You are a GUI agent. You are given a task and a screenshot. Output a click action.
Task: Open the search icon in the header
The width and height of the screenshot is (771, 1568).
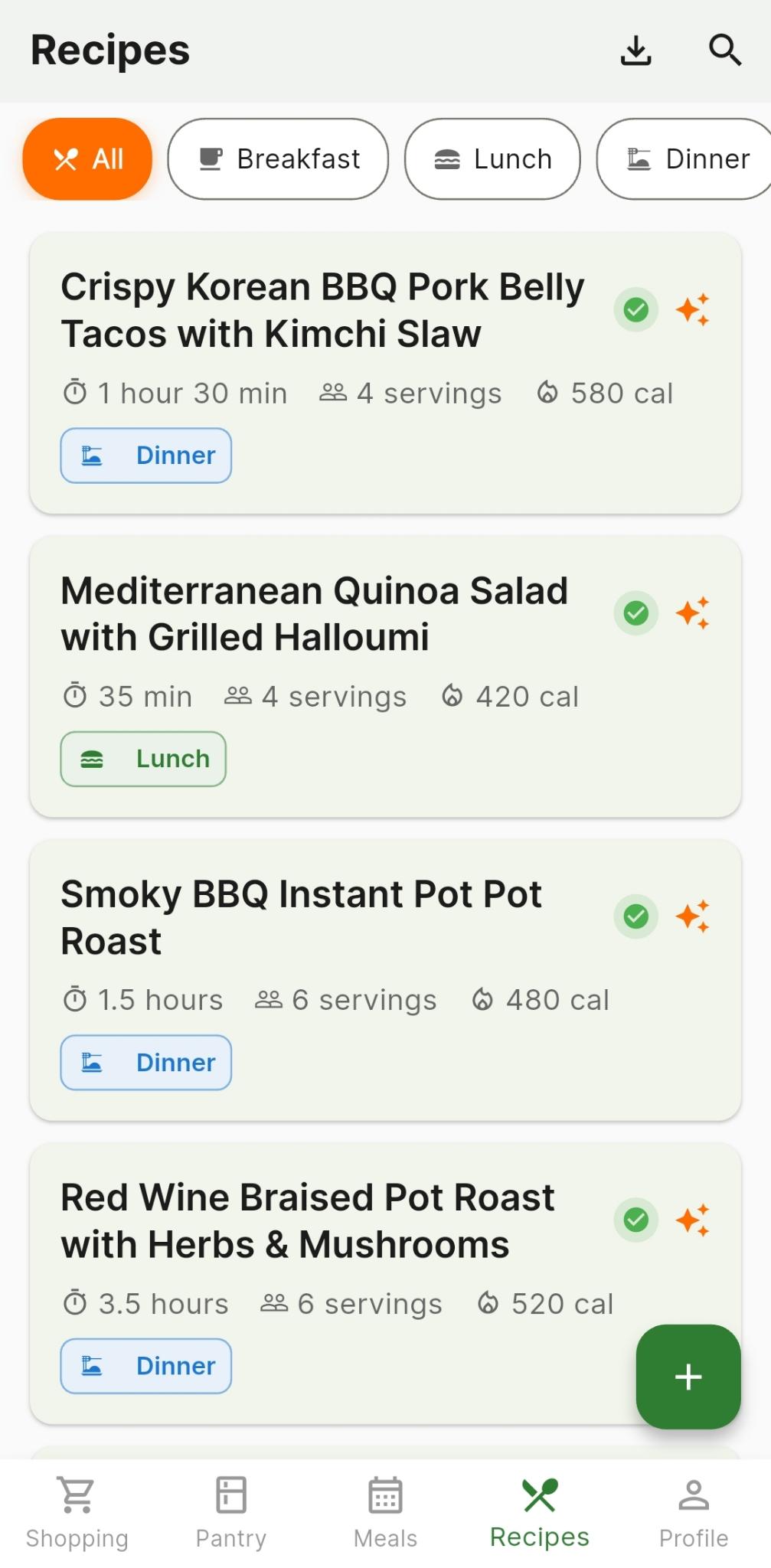coord(724,51)
